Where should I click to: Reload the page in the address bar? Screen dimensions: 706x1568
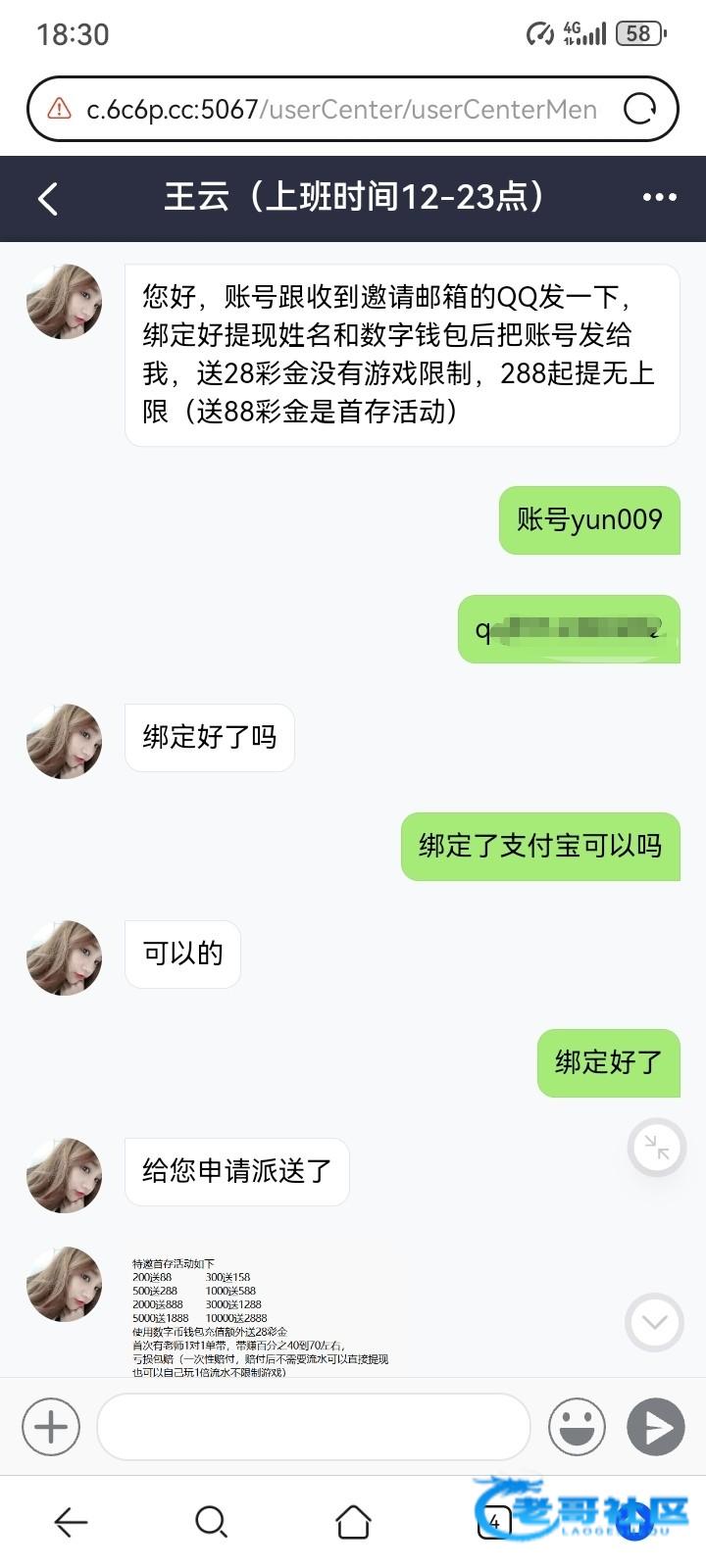click(x=639, y=109)
